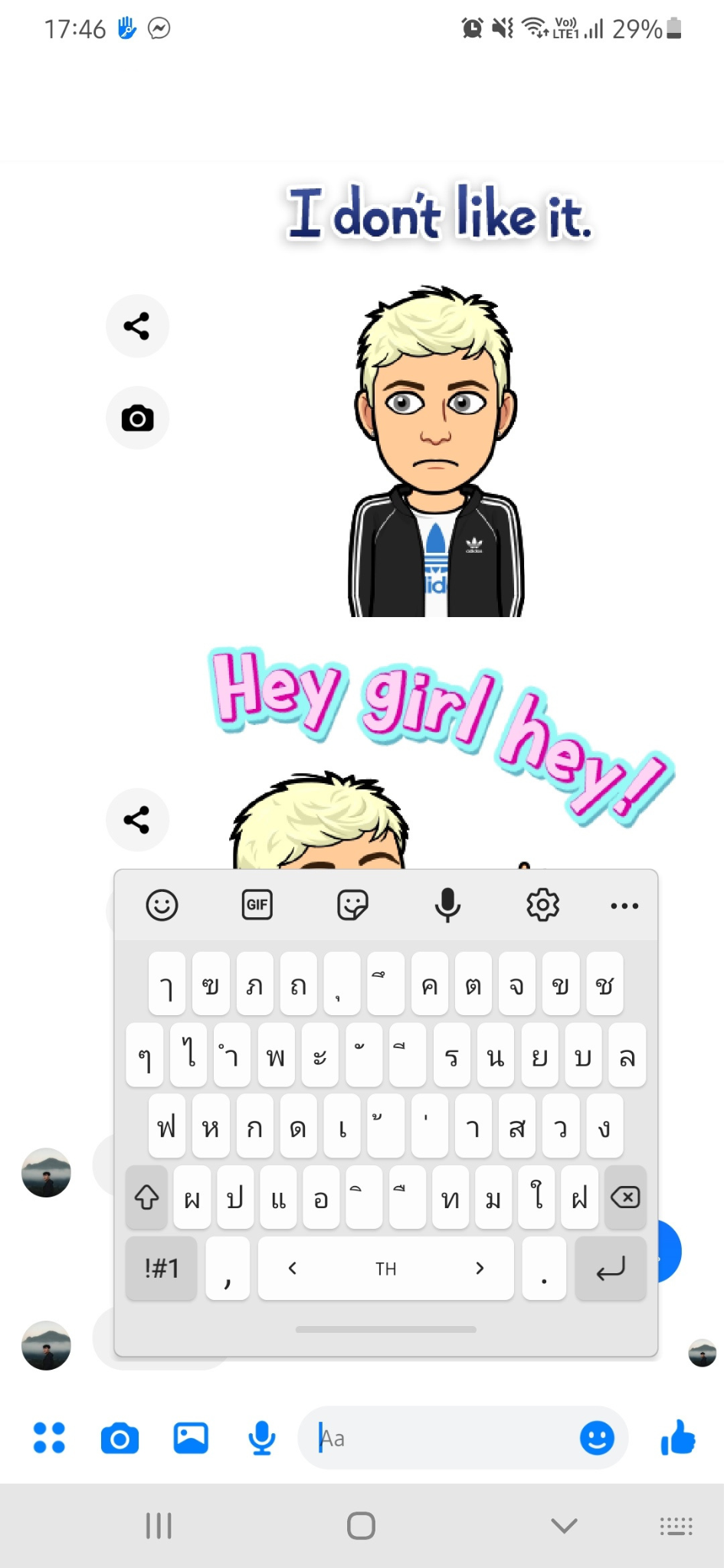
Task: Switch to the !#1 symbols keyboard
Action: pos(162,1269)
